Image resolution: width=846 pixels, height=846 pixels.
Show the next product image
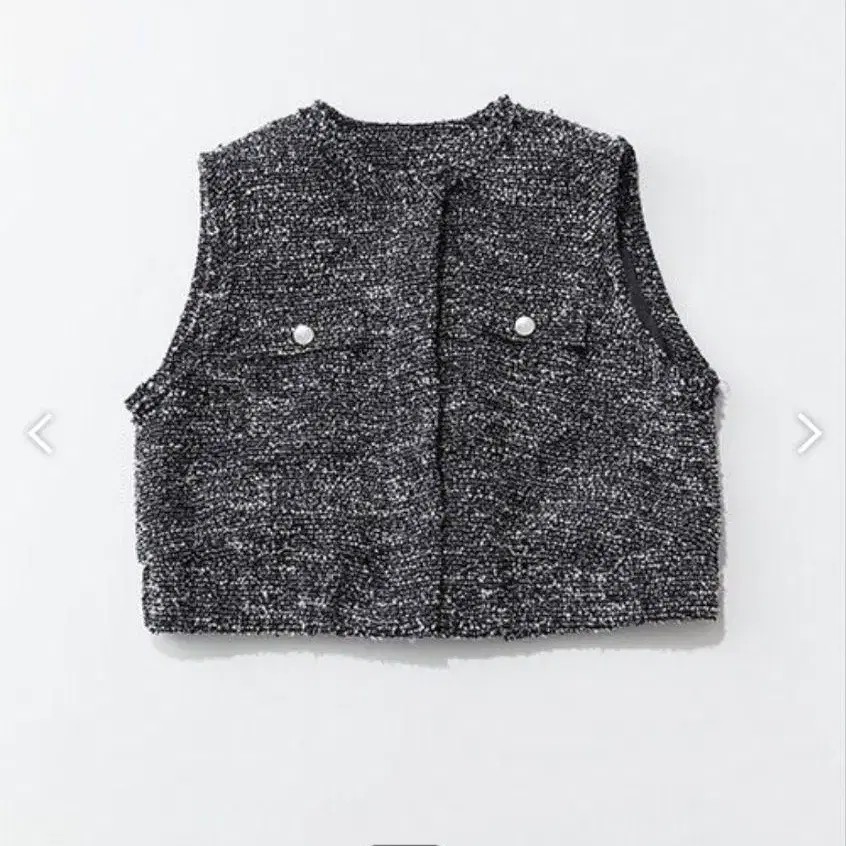(x=808, y=433)
